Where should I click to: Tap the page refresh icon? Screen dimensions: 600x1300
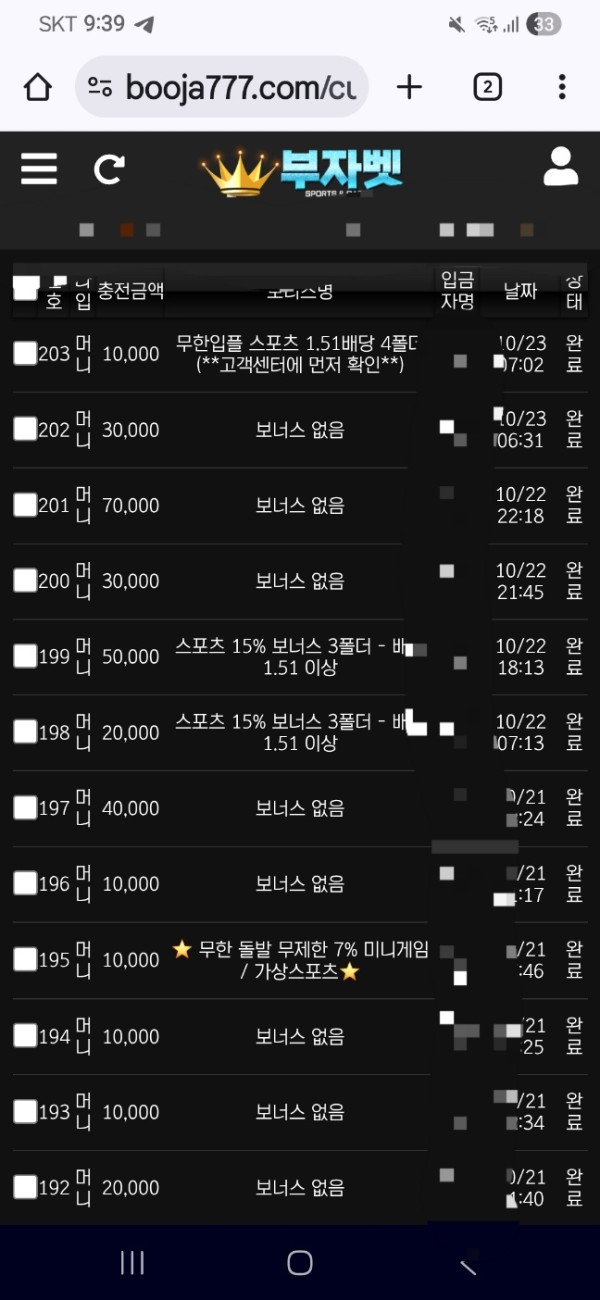pos(109,169)
